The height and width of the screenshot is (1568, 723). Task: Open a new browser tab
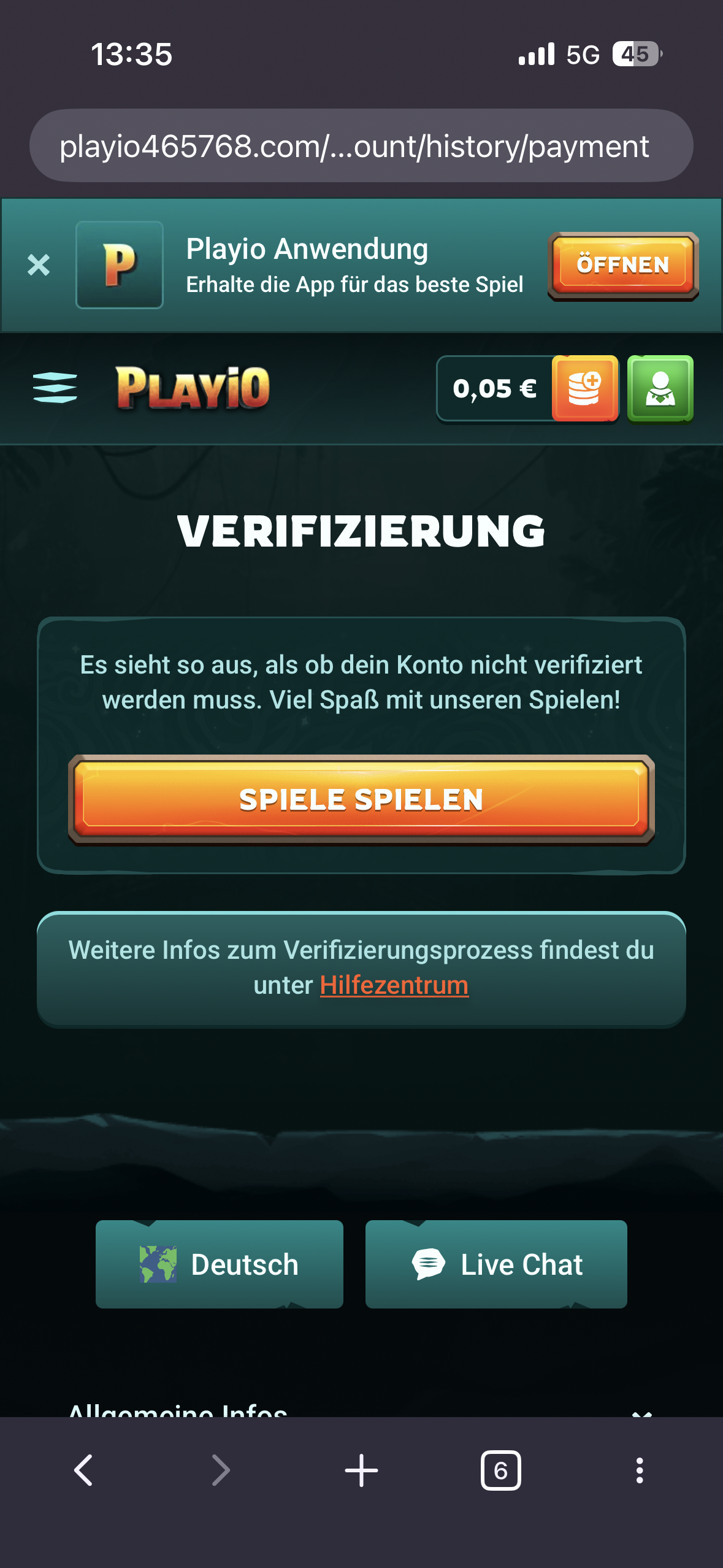tap(361, 1470)
